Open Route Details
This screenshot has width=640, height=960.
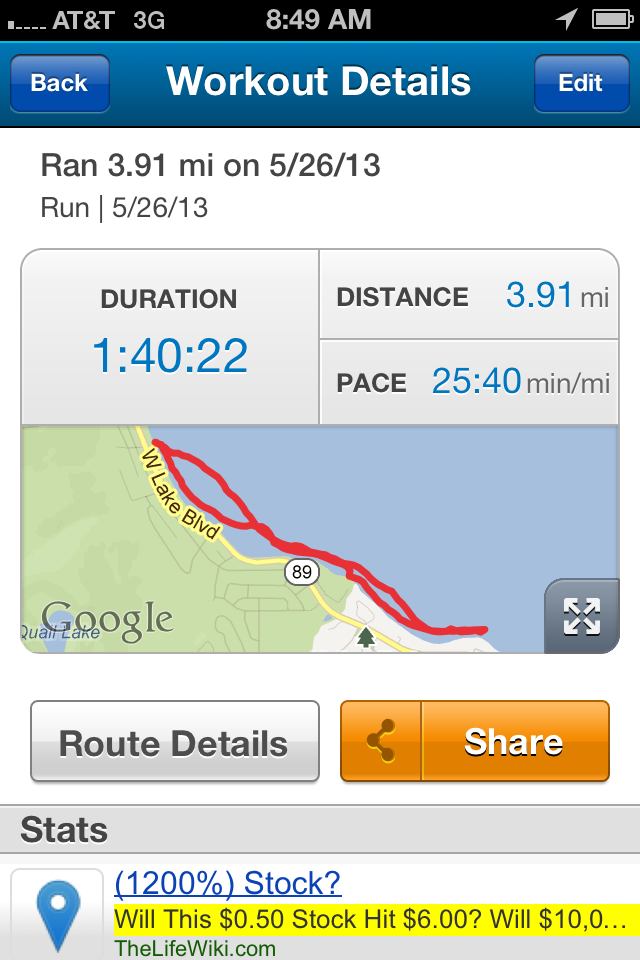click(175, 742)
